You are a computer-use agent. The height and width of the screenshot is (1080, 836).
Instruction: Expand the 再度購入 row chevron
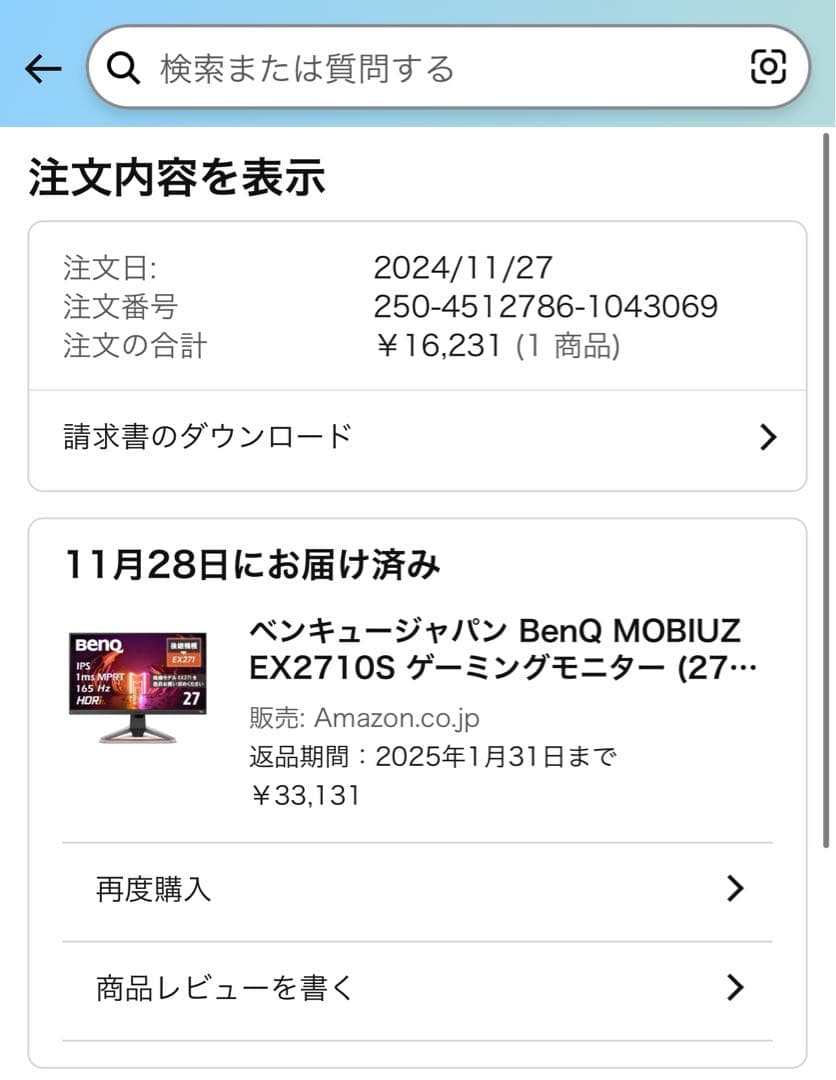[x=737, y=889]
